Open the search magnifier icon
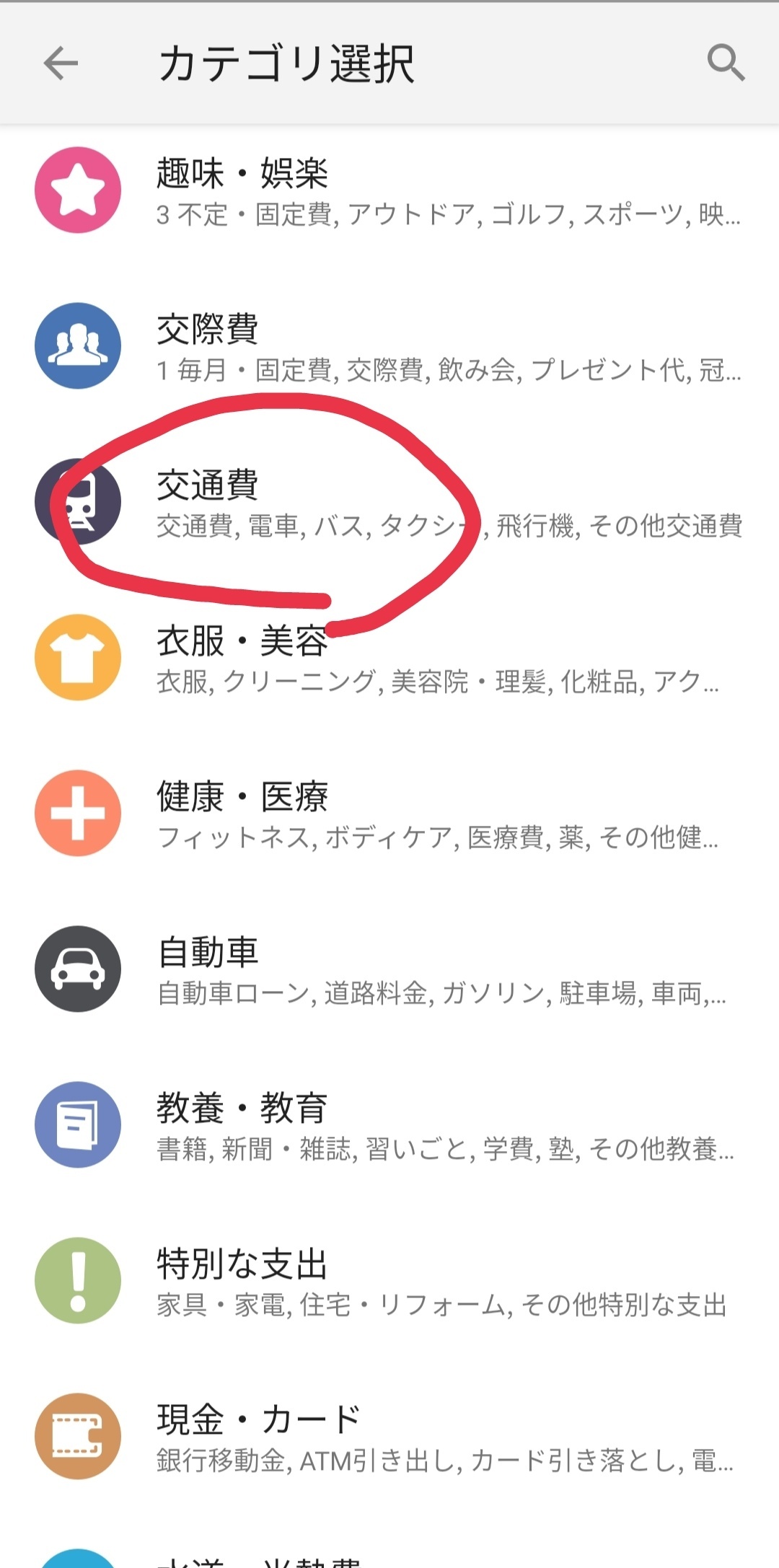Image resolution: width=779 pixels, height=1568 pixels. click(x=726, y=63)
